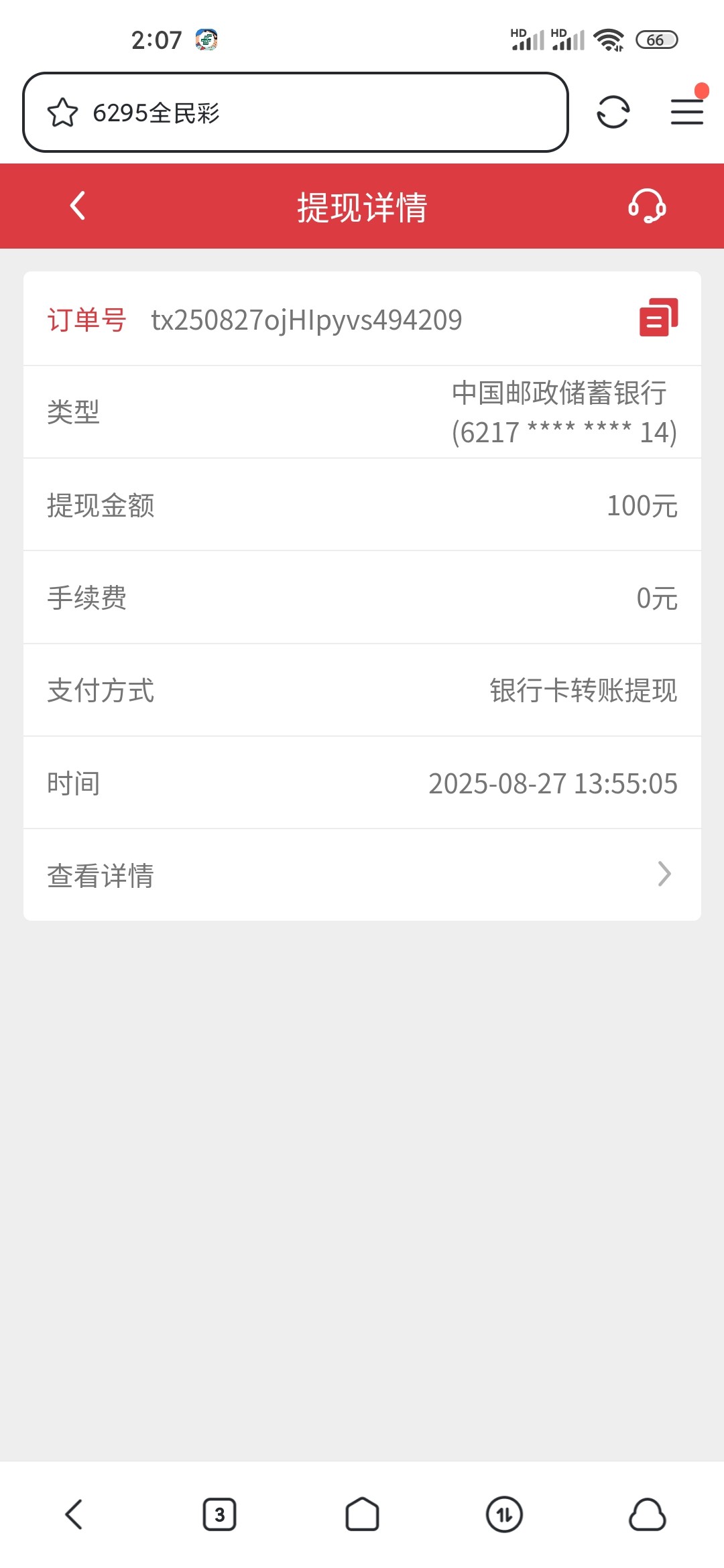724x1568 pixels.
Task: Bookmark this page with the star
Action: click(62, 113)
